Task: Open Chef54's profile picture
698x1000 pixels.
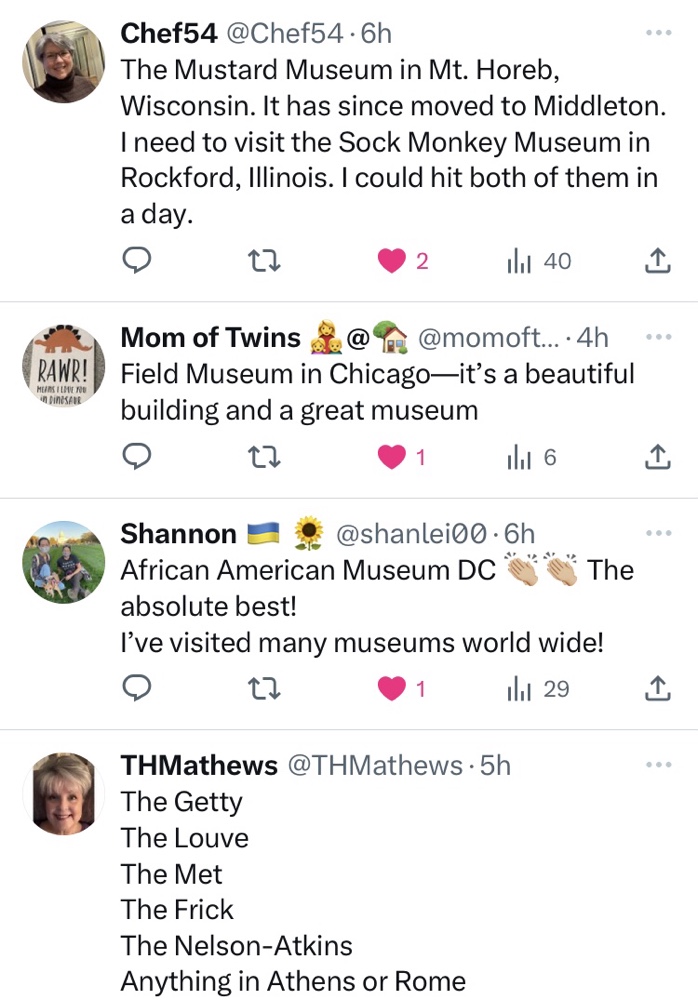Action: (x=64, y=60)
